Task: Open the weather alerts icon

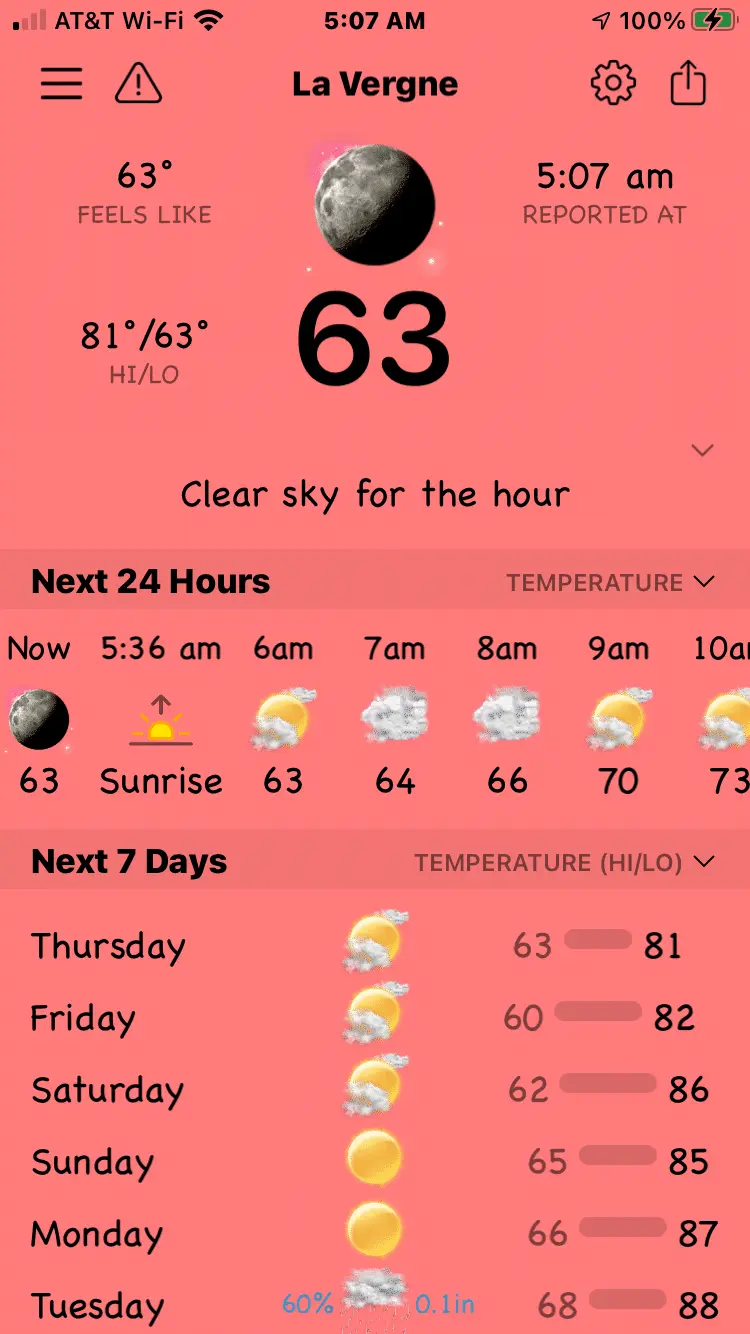Action: pos(138,84)
